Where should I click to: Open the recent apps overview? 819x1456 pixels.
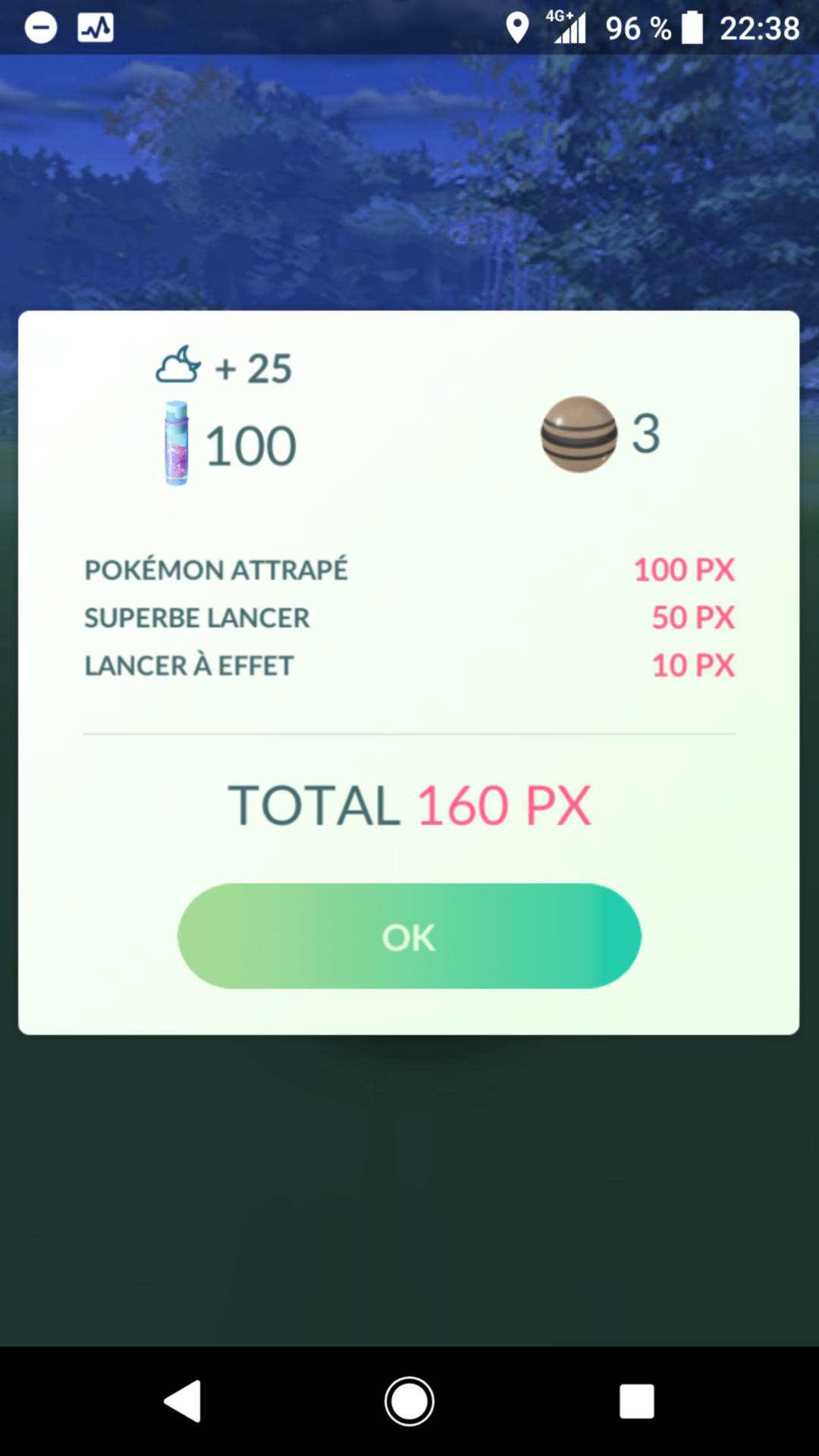click(636, 1401)
